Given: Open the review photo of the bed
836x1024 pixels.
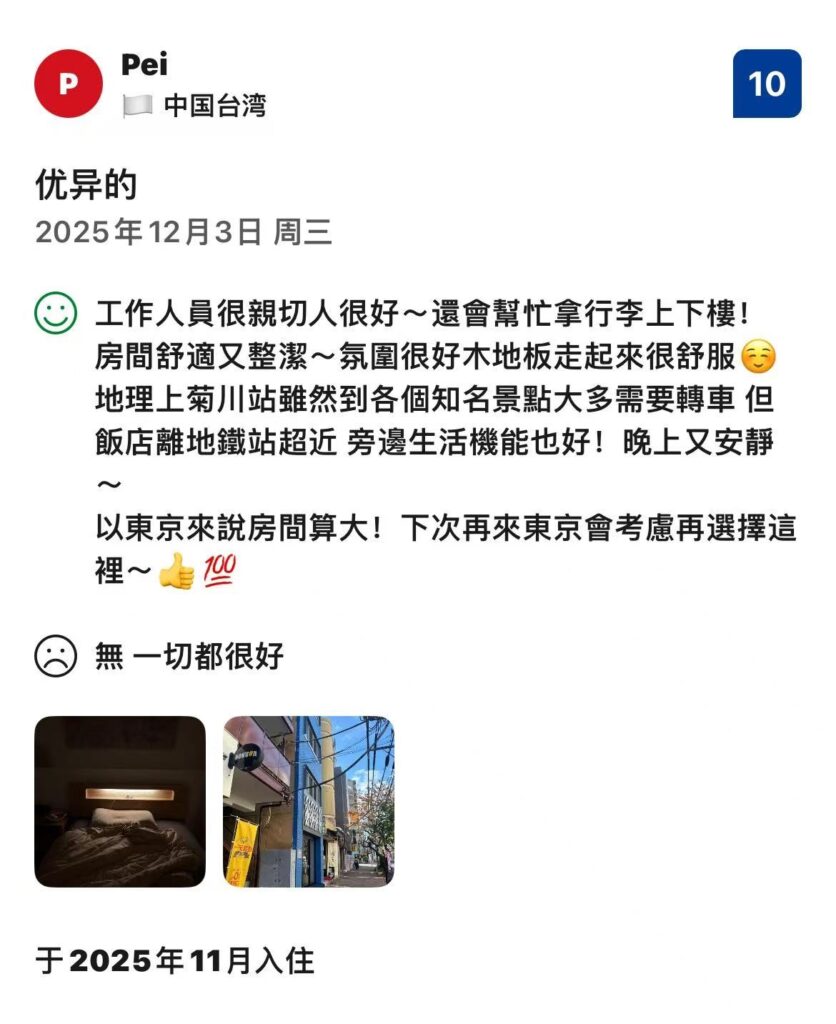Looking at the screenshot, I should [x=120, y=801].
